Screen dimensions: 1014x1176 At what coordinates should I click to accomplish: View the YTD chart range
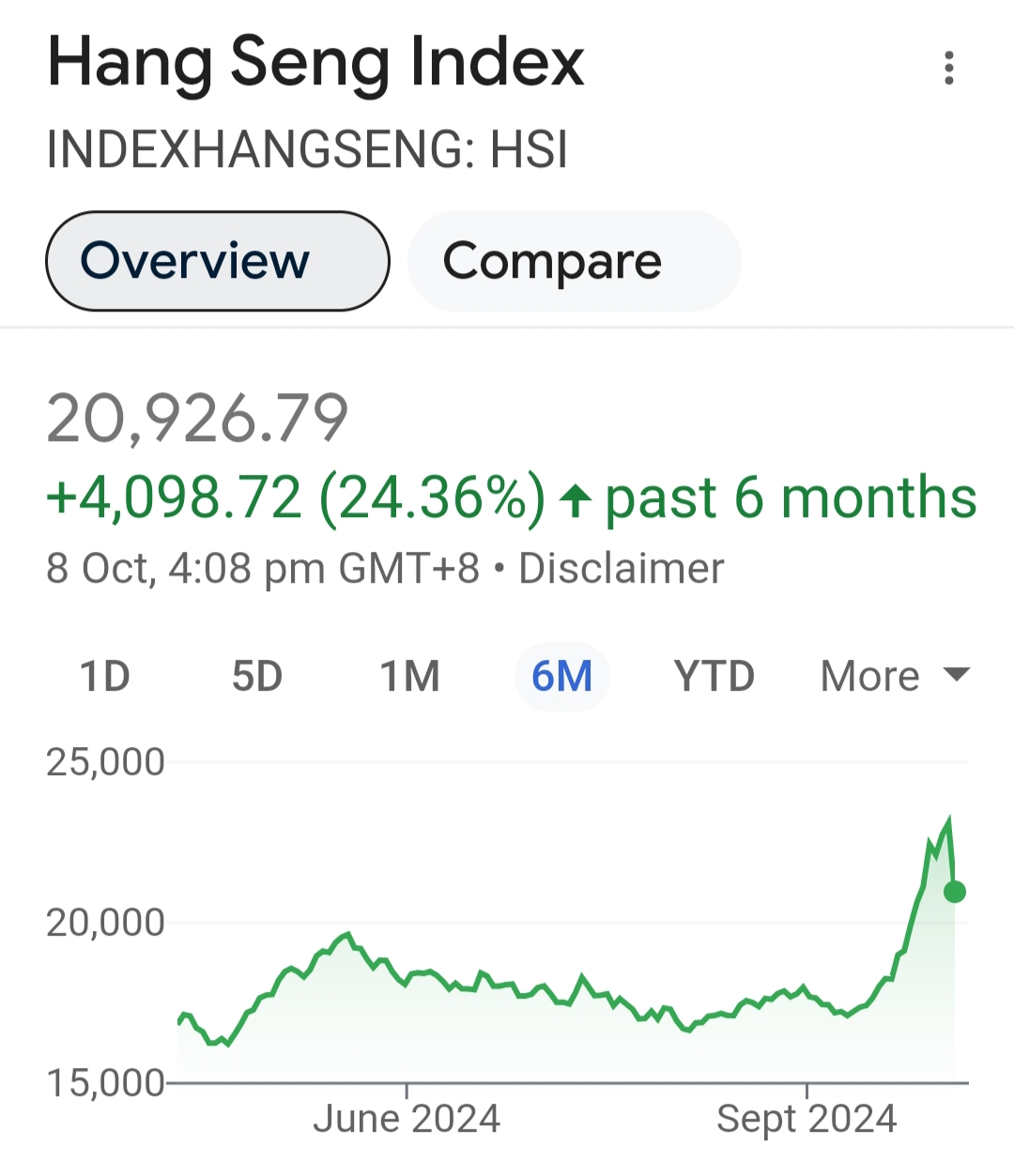[714, 677]
